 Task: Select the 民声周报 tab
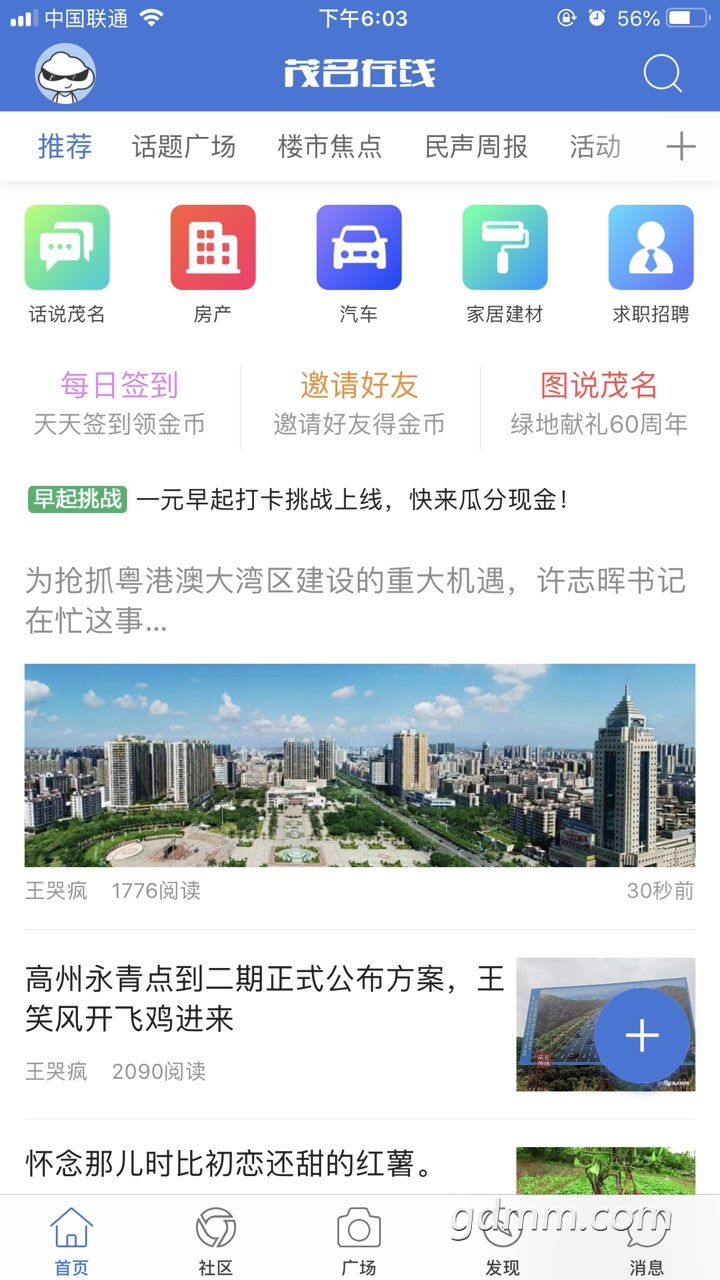476,147
